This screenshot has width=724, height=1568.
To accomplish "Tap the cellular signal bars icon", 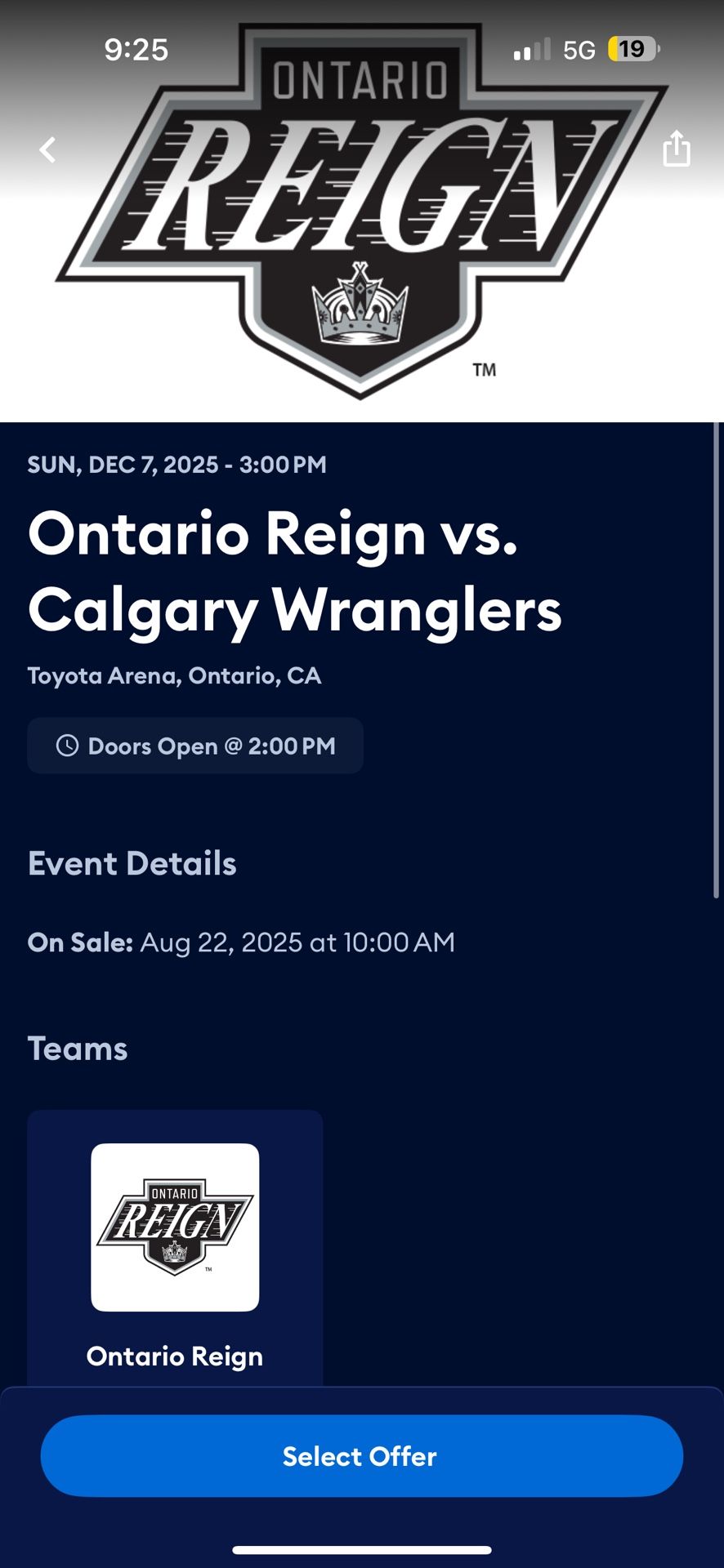I will point(532,49).
